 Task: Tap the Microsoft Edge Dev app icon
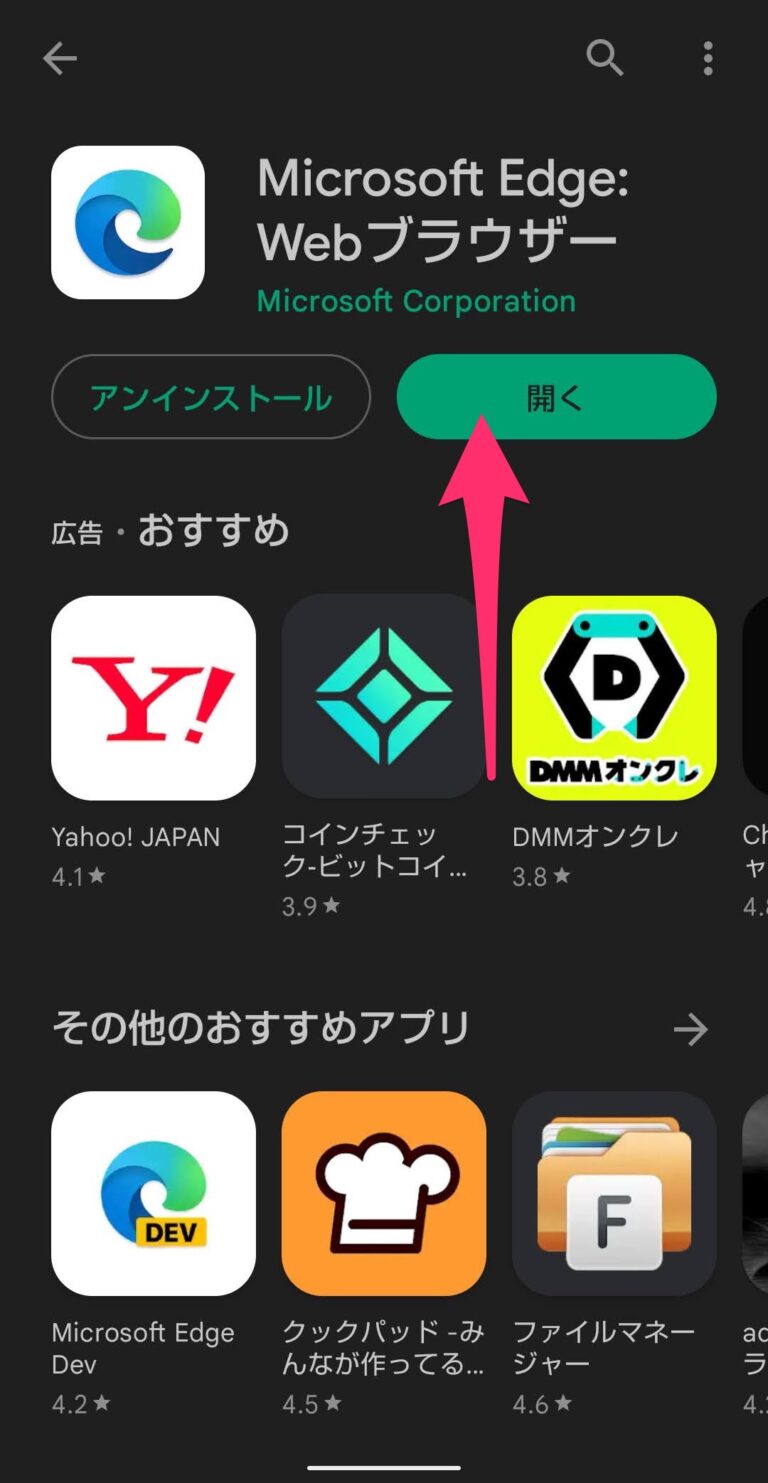(x=152, y=1193)
